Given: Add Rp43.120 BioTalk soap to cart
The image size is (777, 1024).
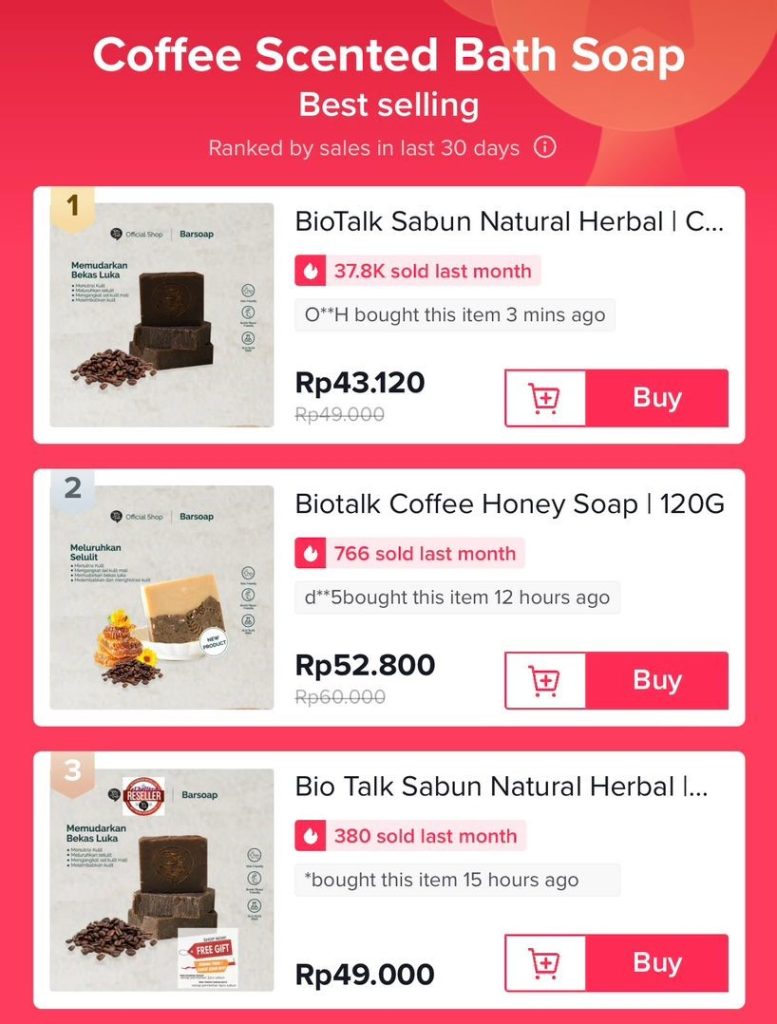Looking at the screenshot, I should (x=545, y=398).
